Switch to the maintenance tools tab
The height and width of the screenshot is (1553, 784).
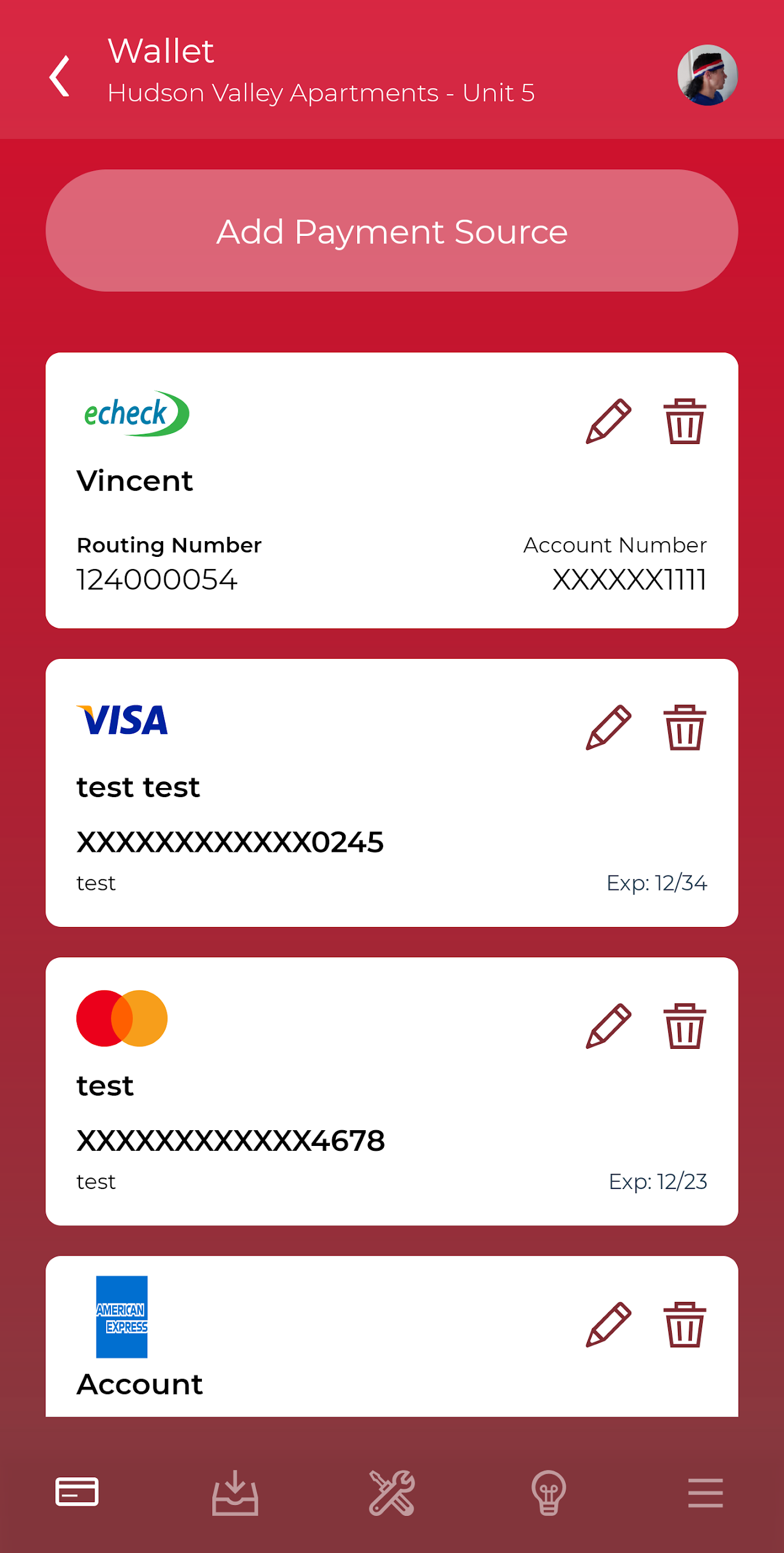click(x=392, y=1492)
